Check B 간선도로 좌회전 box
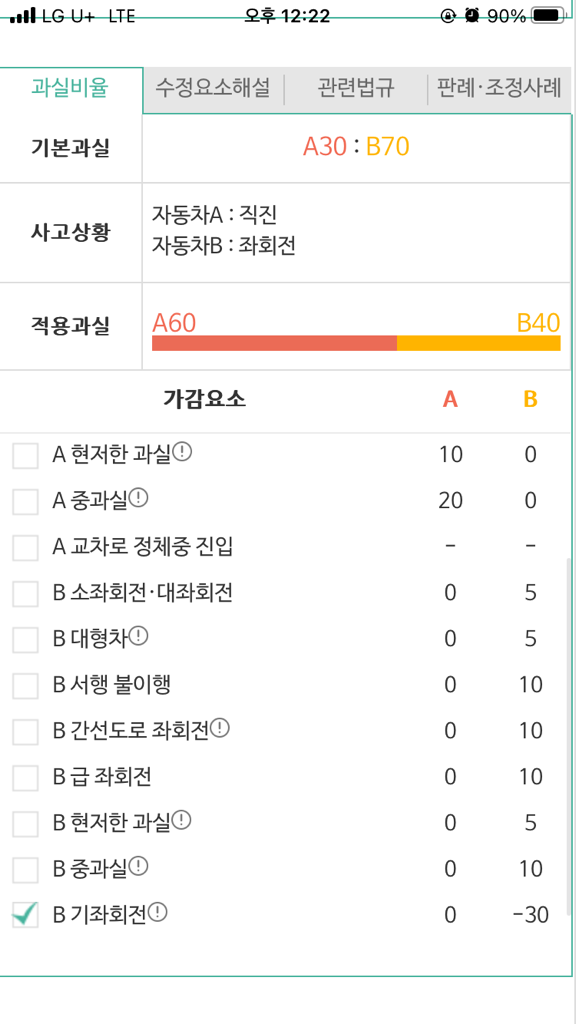This screenshot has height=1024, width=576. click(25, 731)
